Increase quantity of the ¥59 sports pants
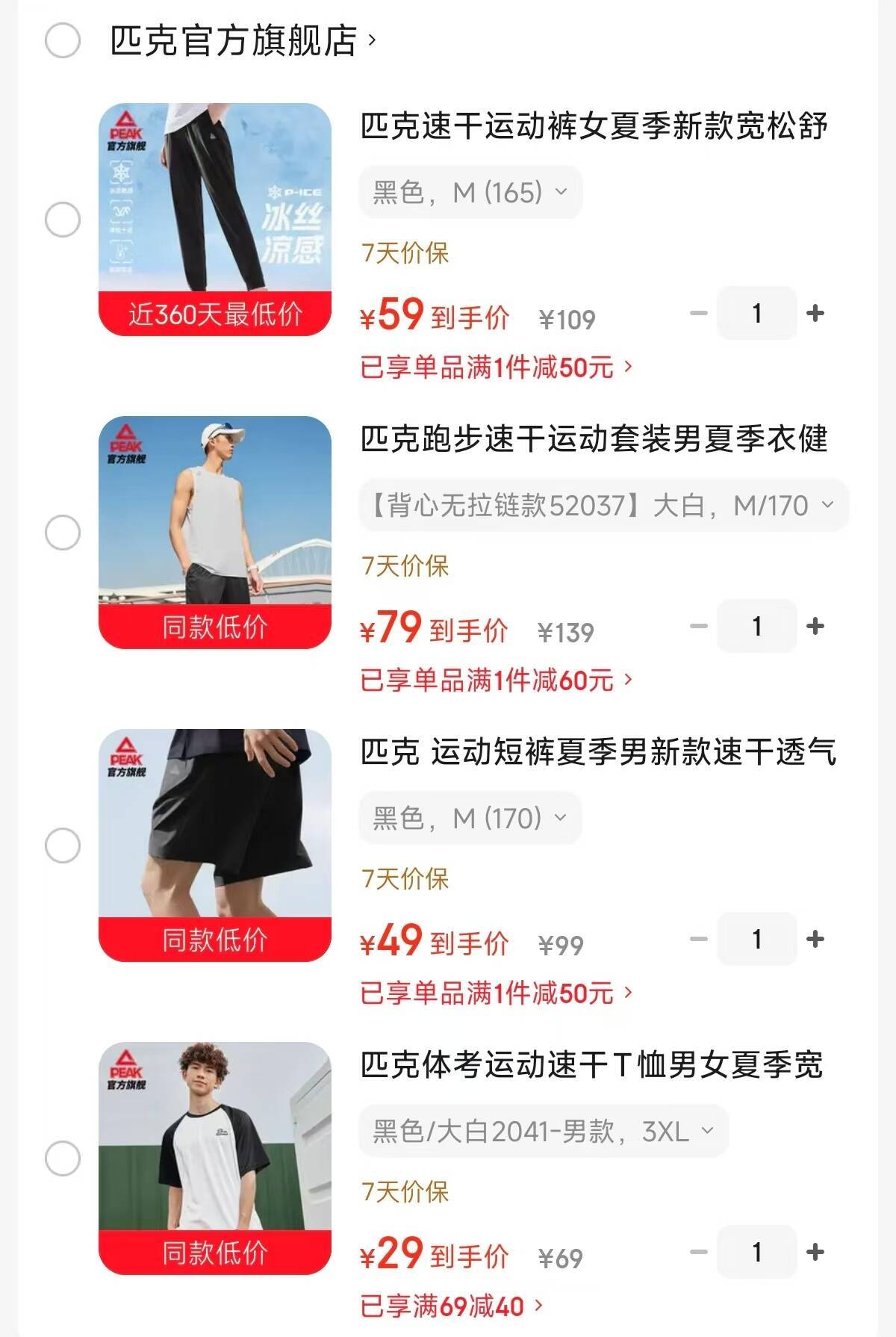896x1337 pixels. (x=816, y=314)
